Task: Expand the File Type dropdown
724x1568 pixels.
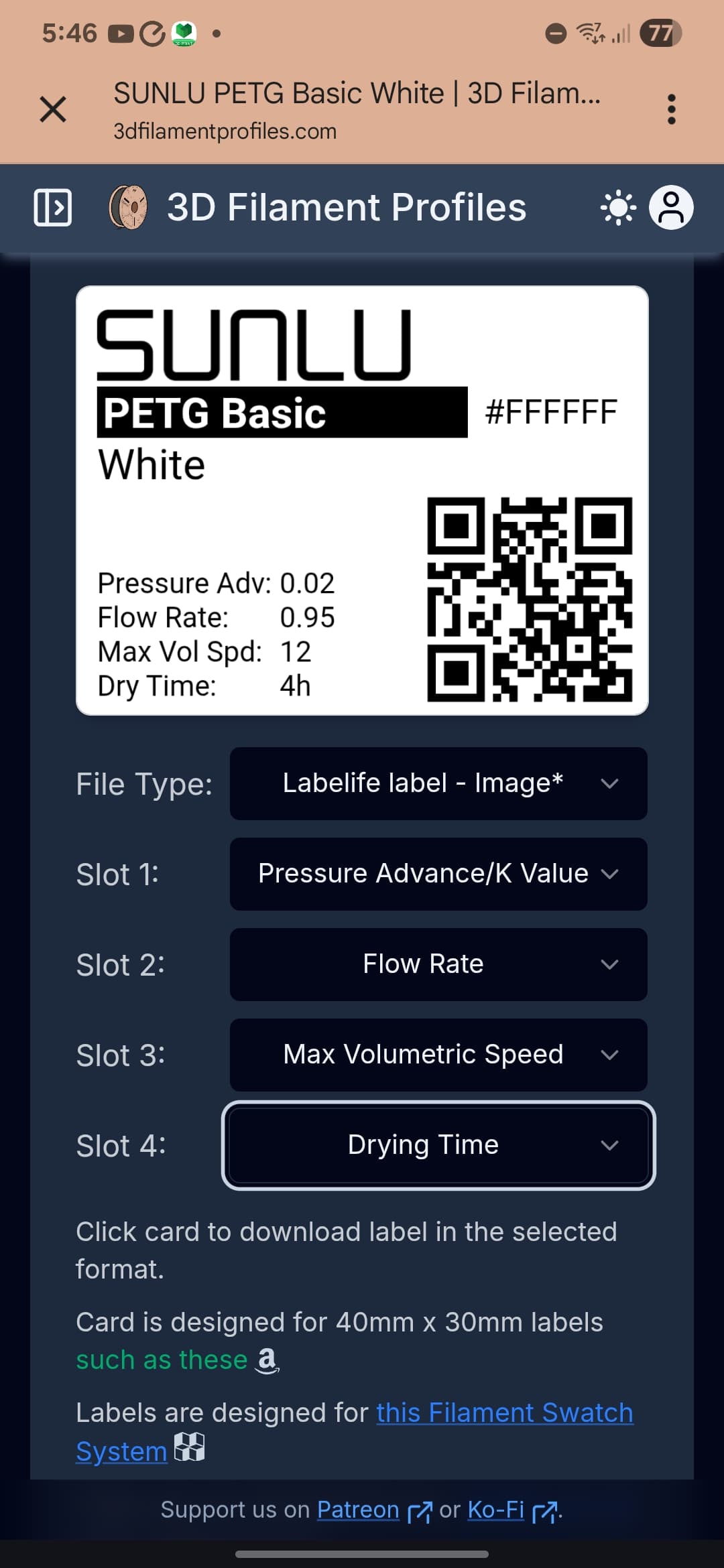Action: 438,783
